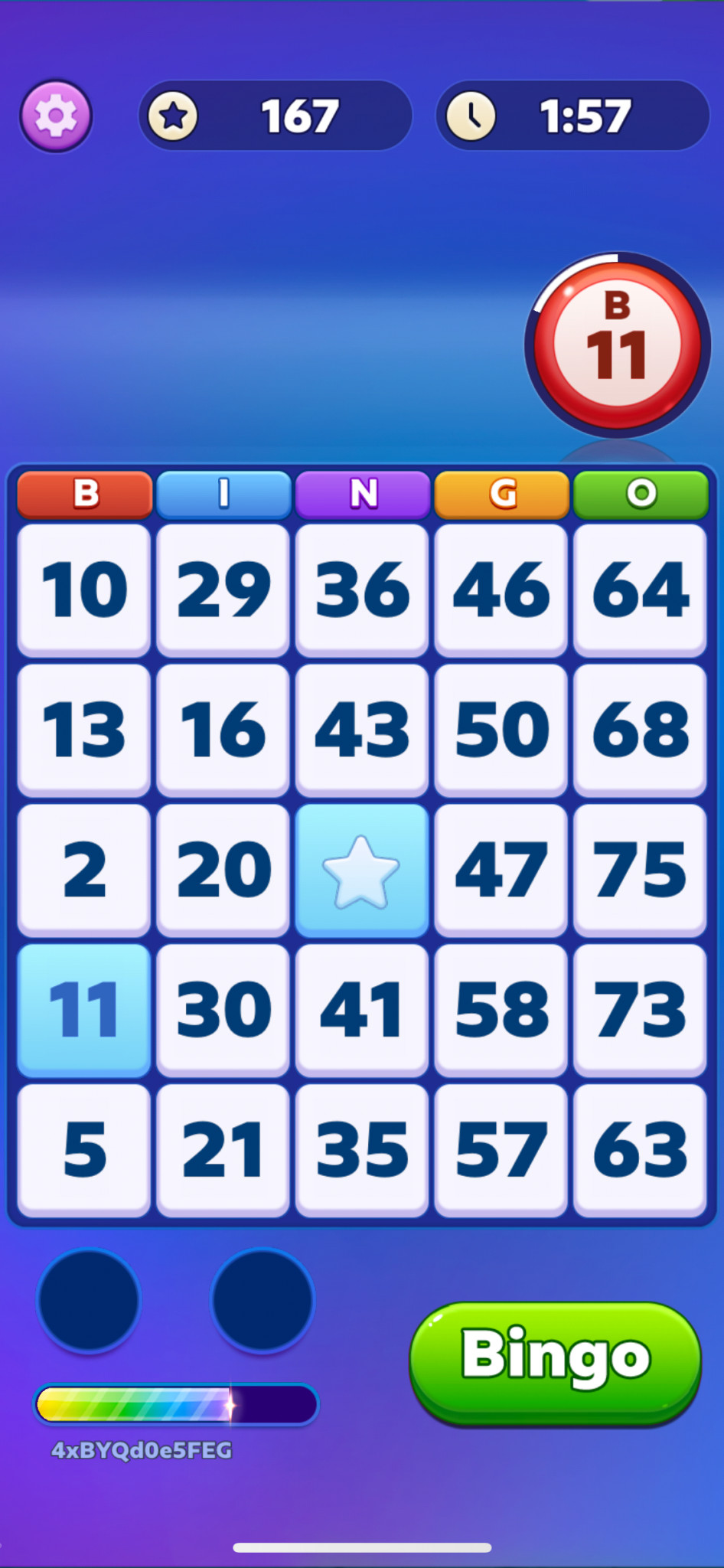Daub number 20 in the I column
Screen dimensions: 724x1568
pos(223,870)
